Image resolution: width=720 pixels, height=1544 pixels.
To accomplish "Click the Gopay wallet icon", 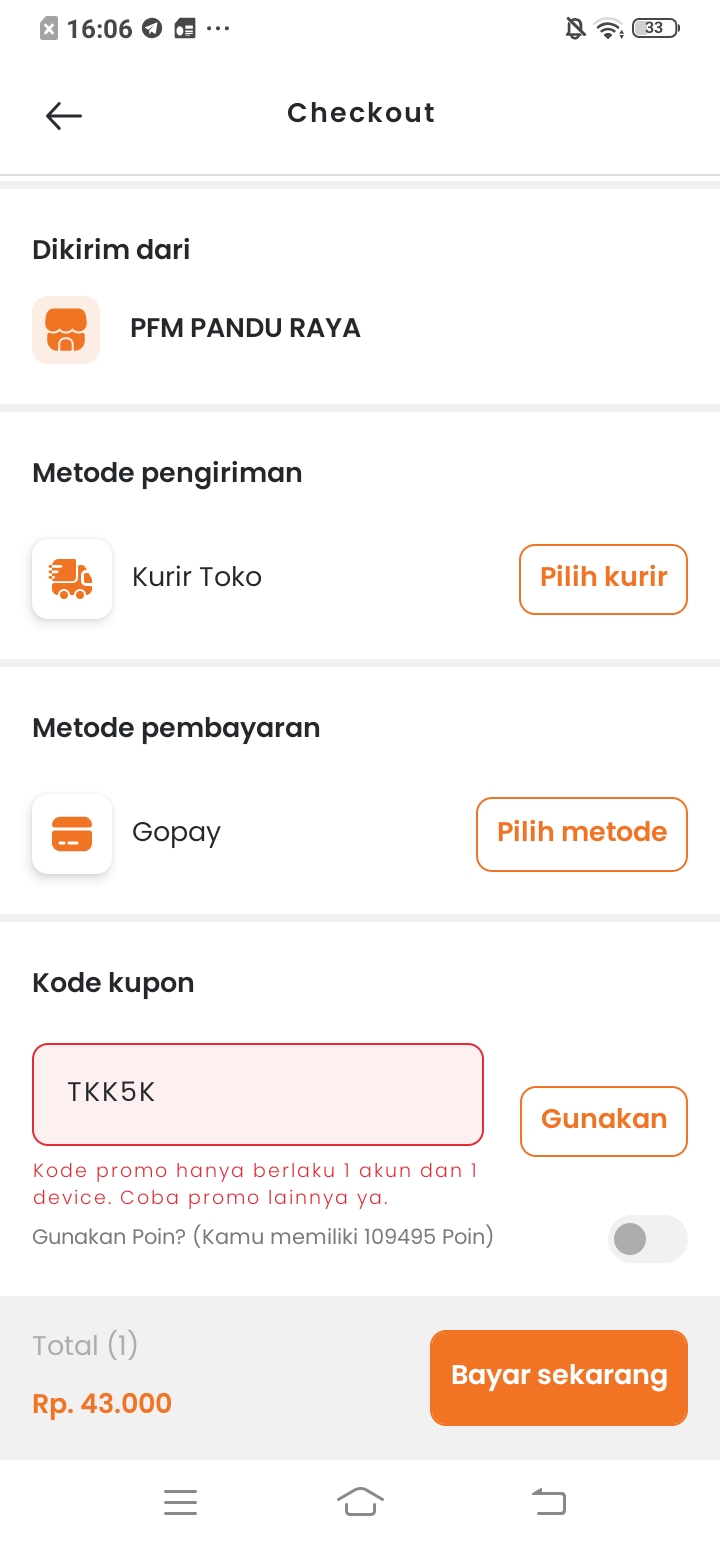I will (71, 833).
